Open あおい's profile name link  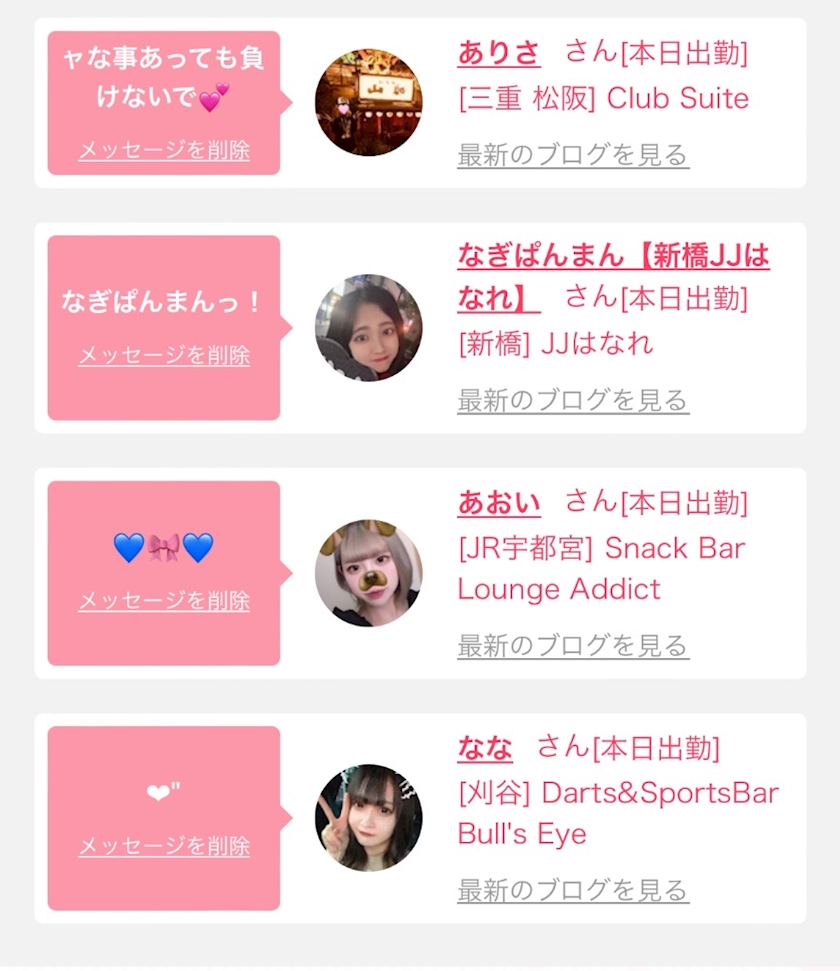[498, 502]
